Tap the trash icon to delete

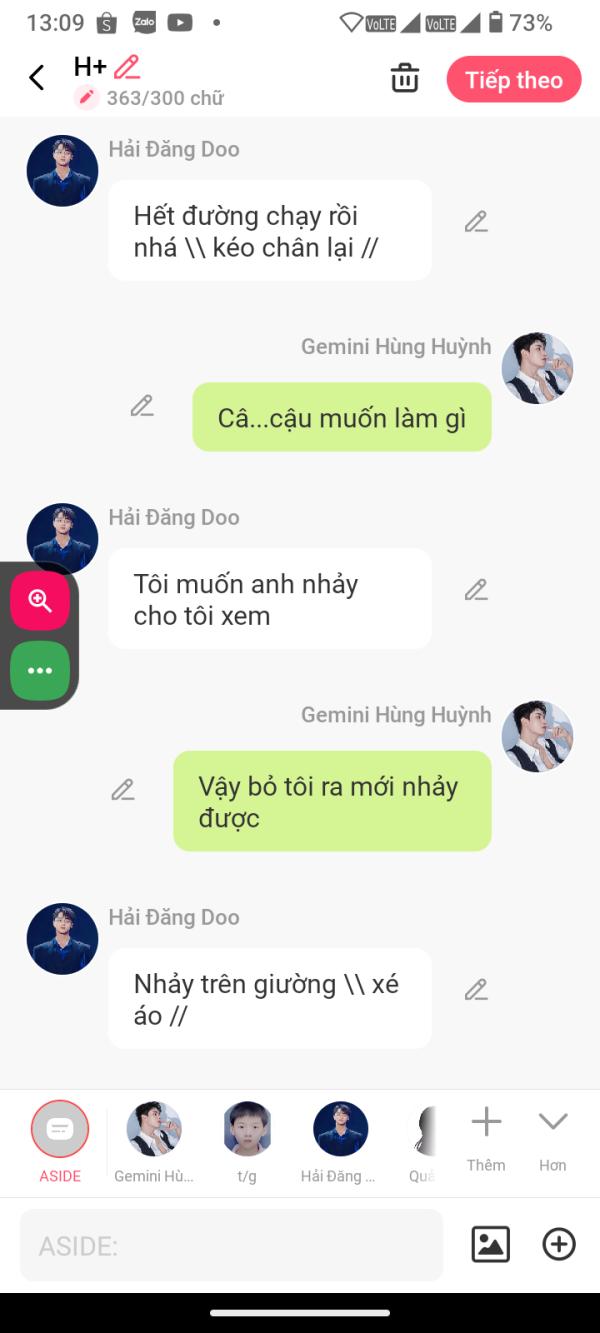404,78
